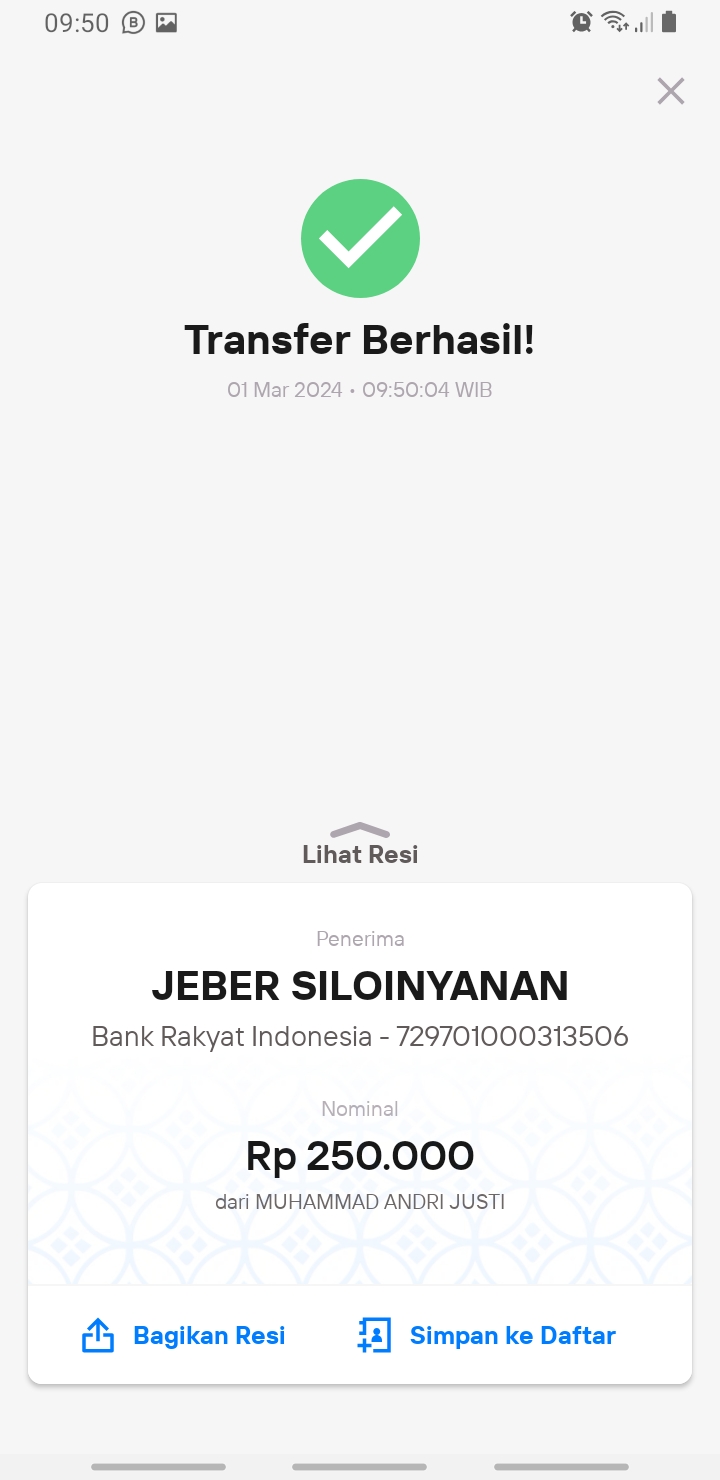720x1480 pixels.
Task: Expand Lihat Resi to view receipt
Action: click(x=360, y=844)
